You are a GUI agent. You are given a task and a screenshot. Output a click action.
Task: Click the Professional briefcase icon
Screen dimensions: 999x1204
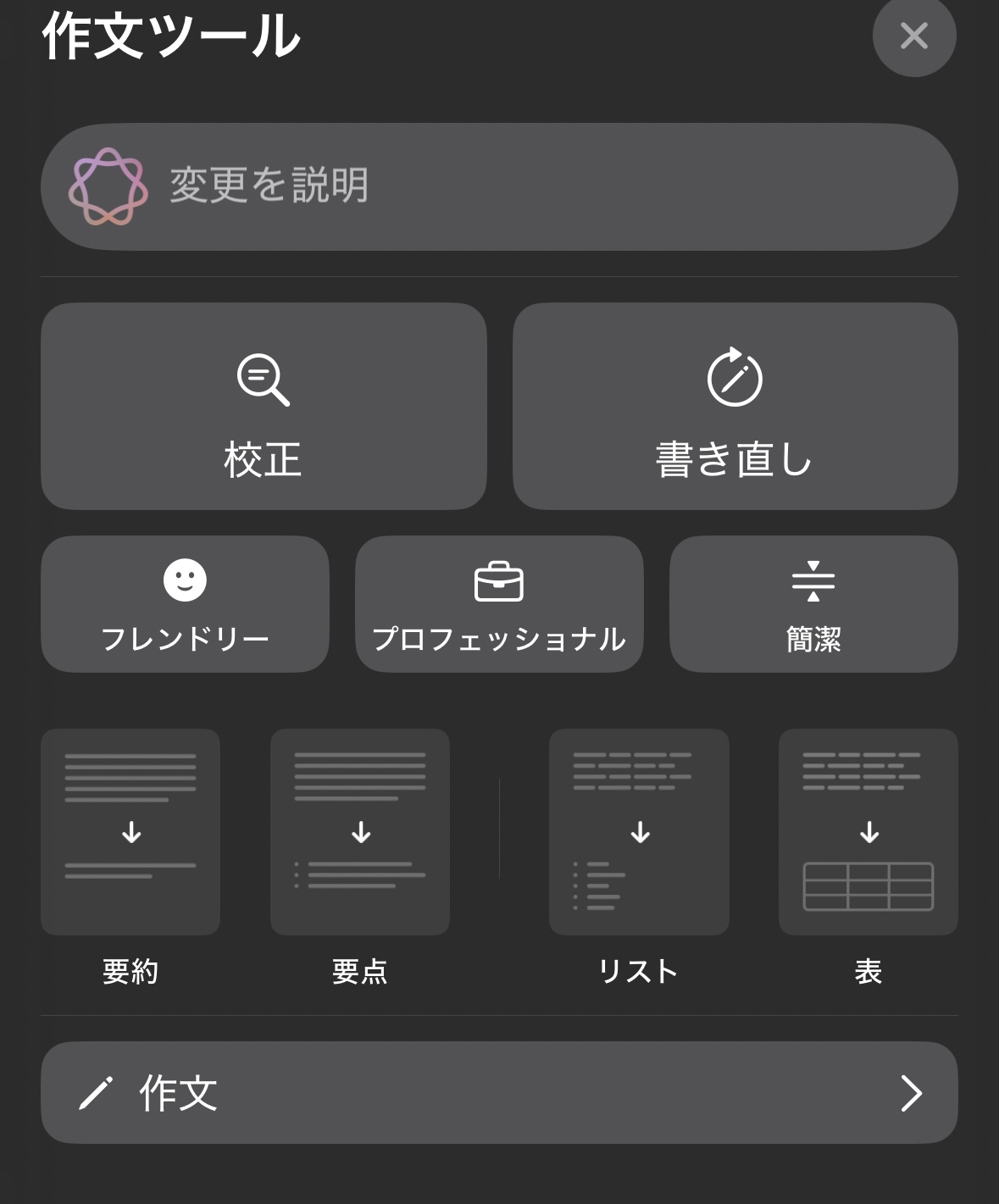point(499,580)
